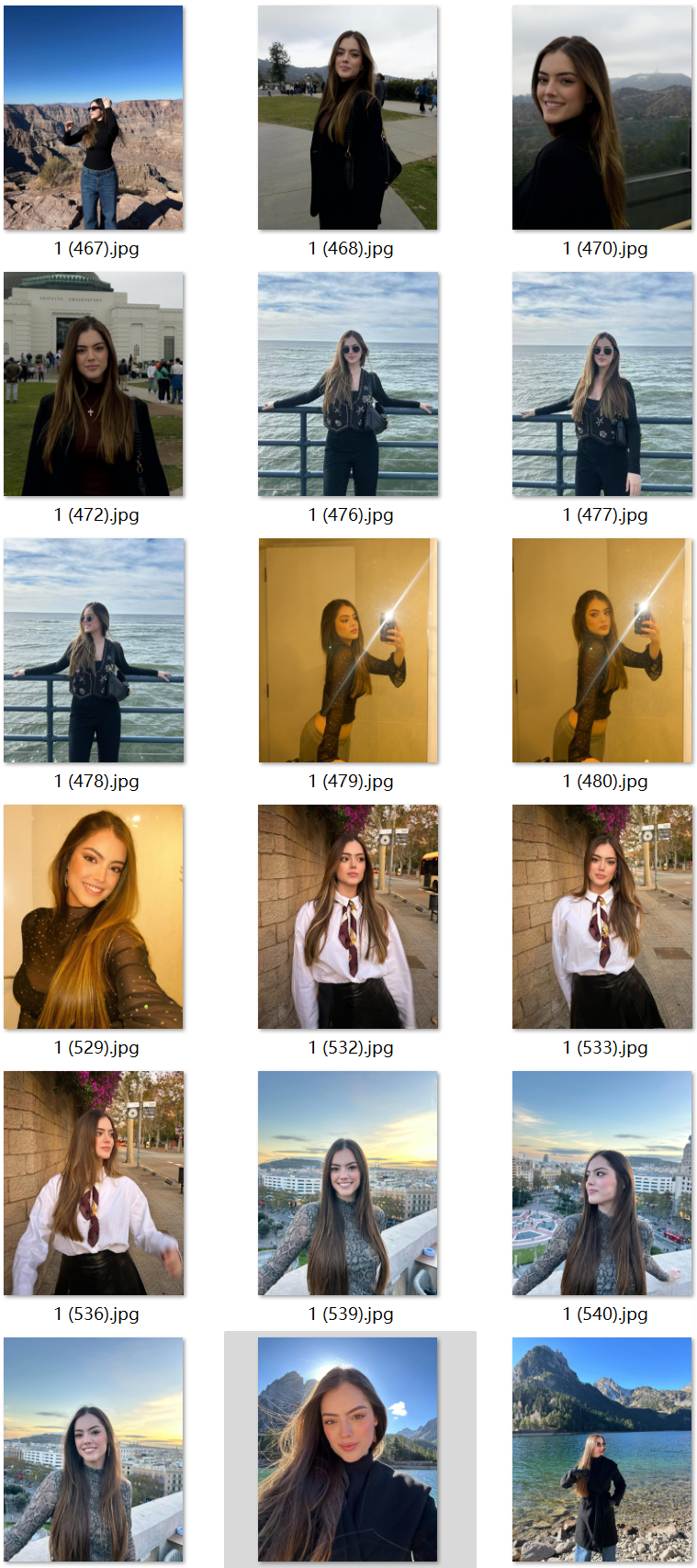Open the thumbnail 1 (472).jpg
The height and width of the screenshot is (1568, 697).
pos(94,384)
